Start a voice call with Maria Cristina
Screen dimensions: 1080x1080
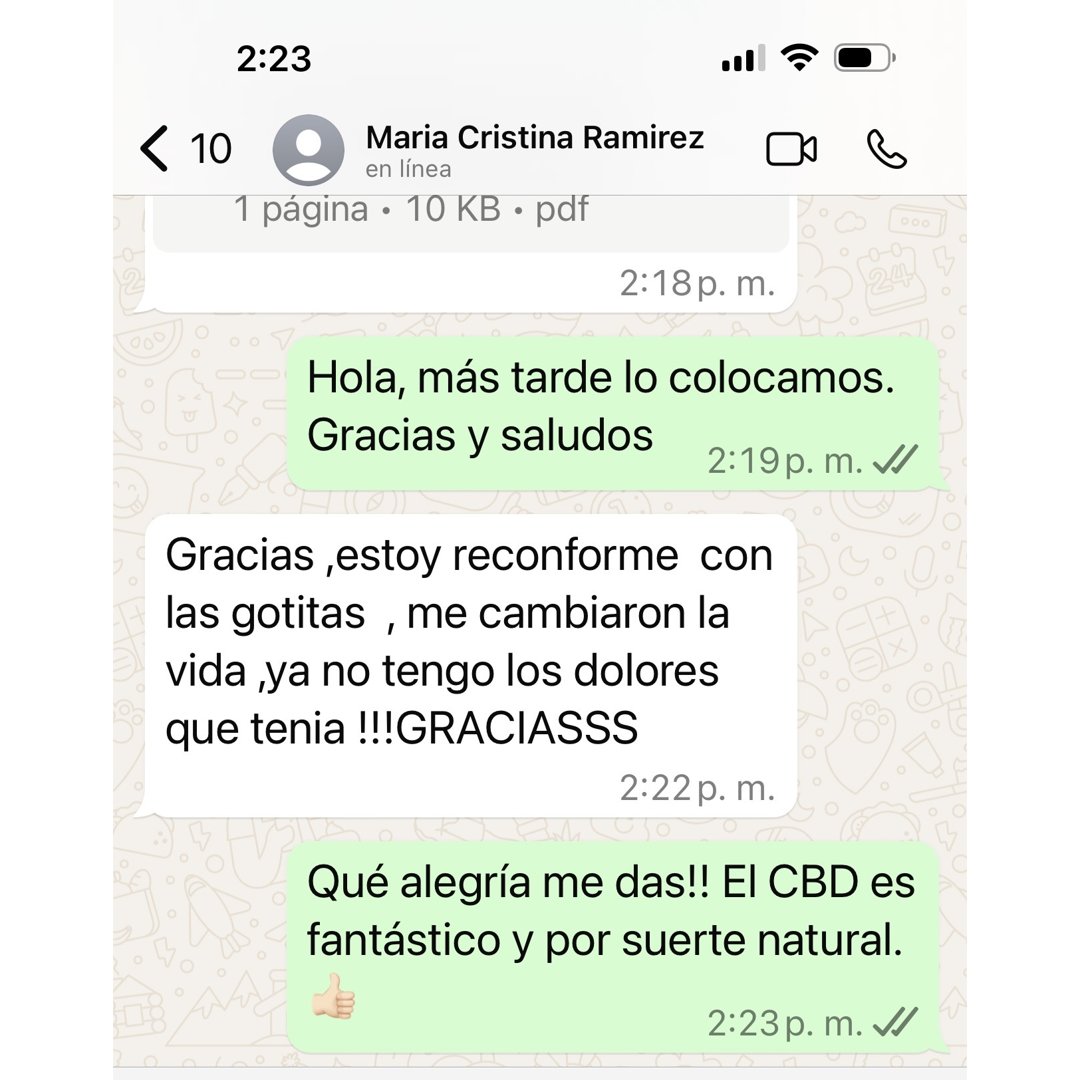pyautogui.click(x=886, y=149)
